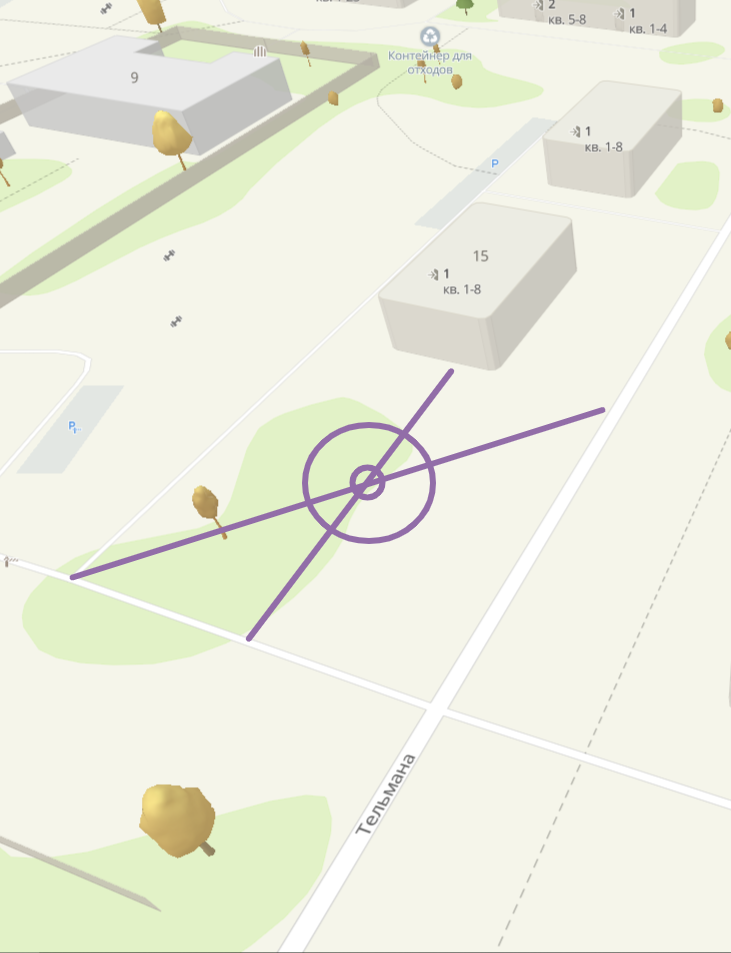Open the Контейнер для отходов map marker

pyautogui.click(x=430, y=38)
